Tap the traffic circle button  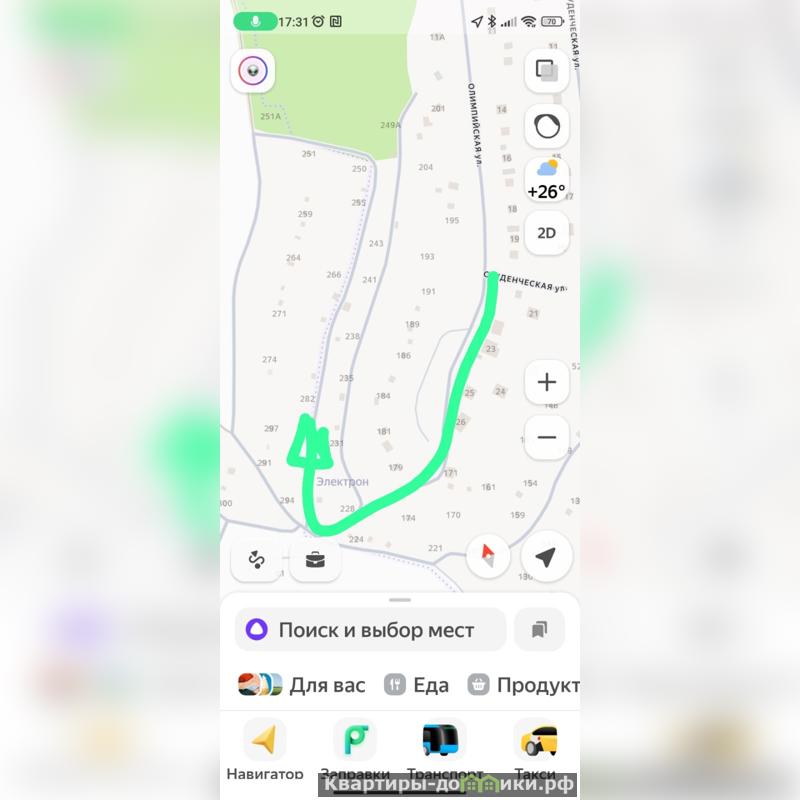pyautogui.click(x=546, y=127)
